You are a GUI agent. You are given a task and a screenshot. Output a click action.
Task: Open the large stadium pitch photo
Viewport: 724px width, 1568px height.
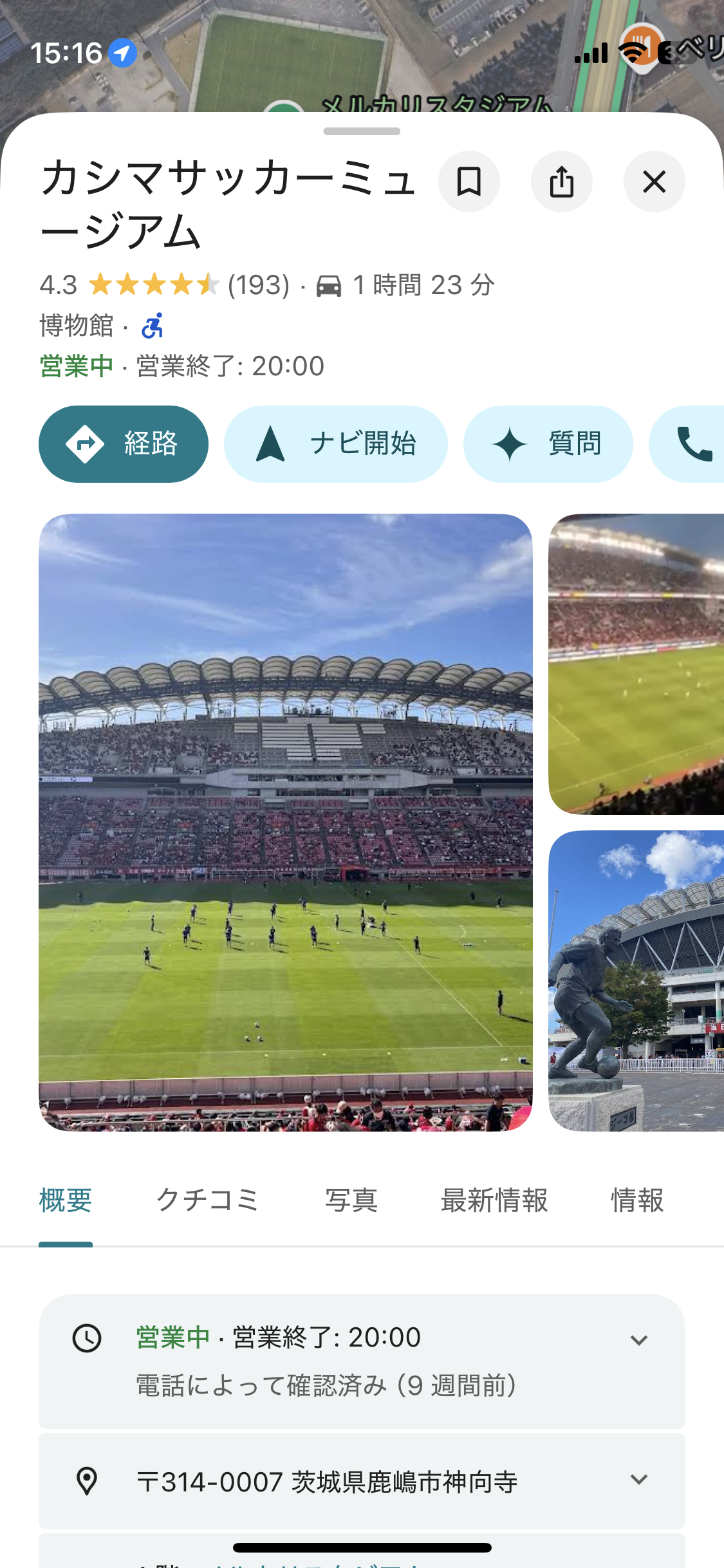[286, 822]
